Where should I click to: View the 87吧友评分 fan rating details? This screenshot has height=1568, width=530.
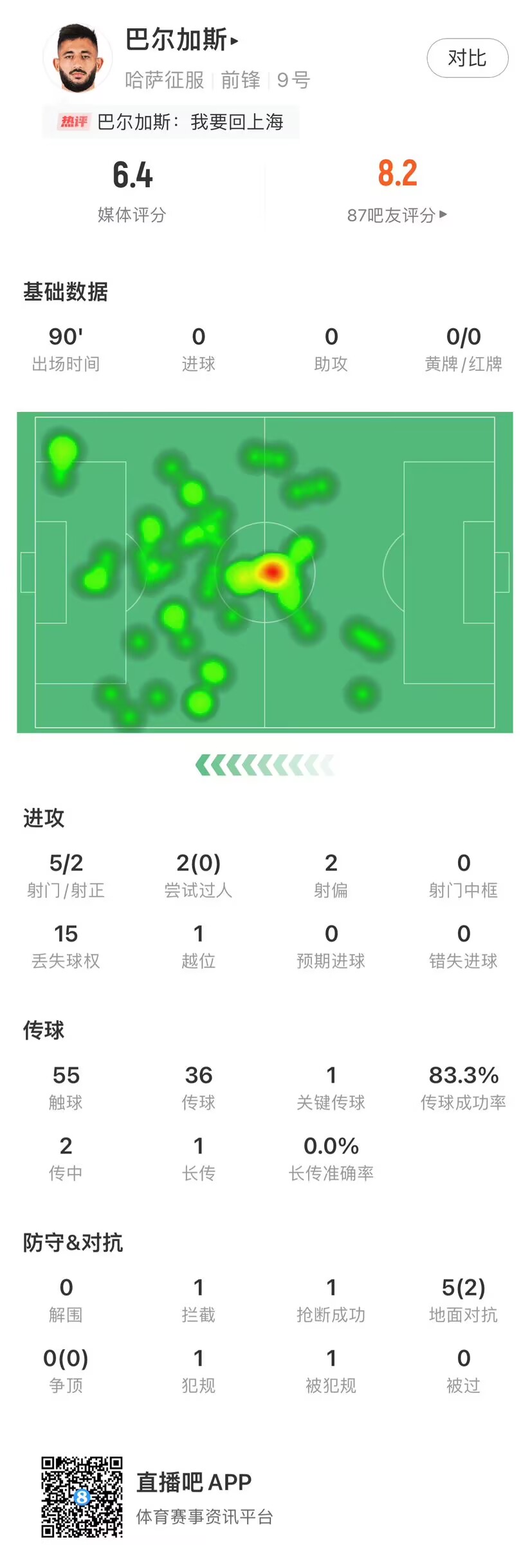(396, 215)
